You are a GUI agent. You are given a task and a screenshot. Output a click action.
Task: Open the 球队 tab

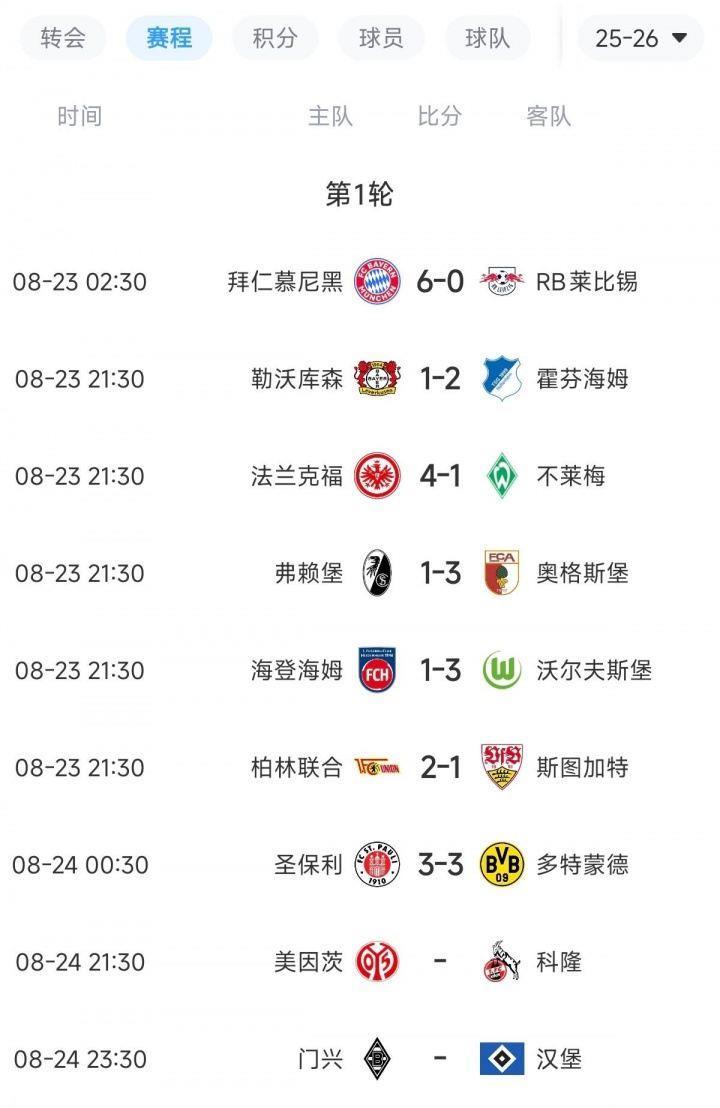click(487, 38)
